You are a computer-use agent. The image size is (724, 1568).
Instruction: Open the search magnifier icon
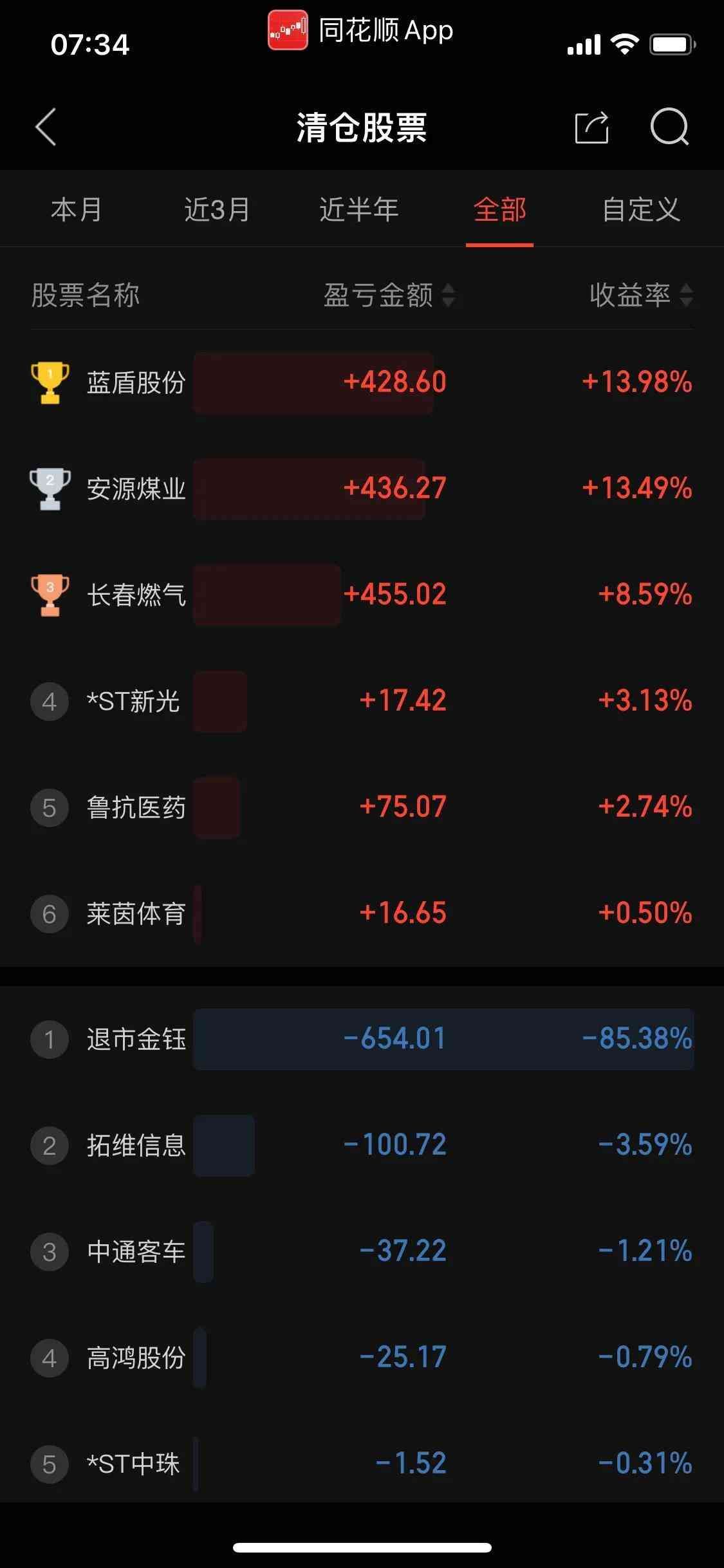[x=669, y=127]
